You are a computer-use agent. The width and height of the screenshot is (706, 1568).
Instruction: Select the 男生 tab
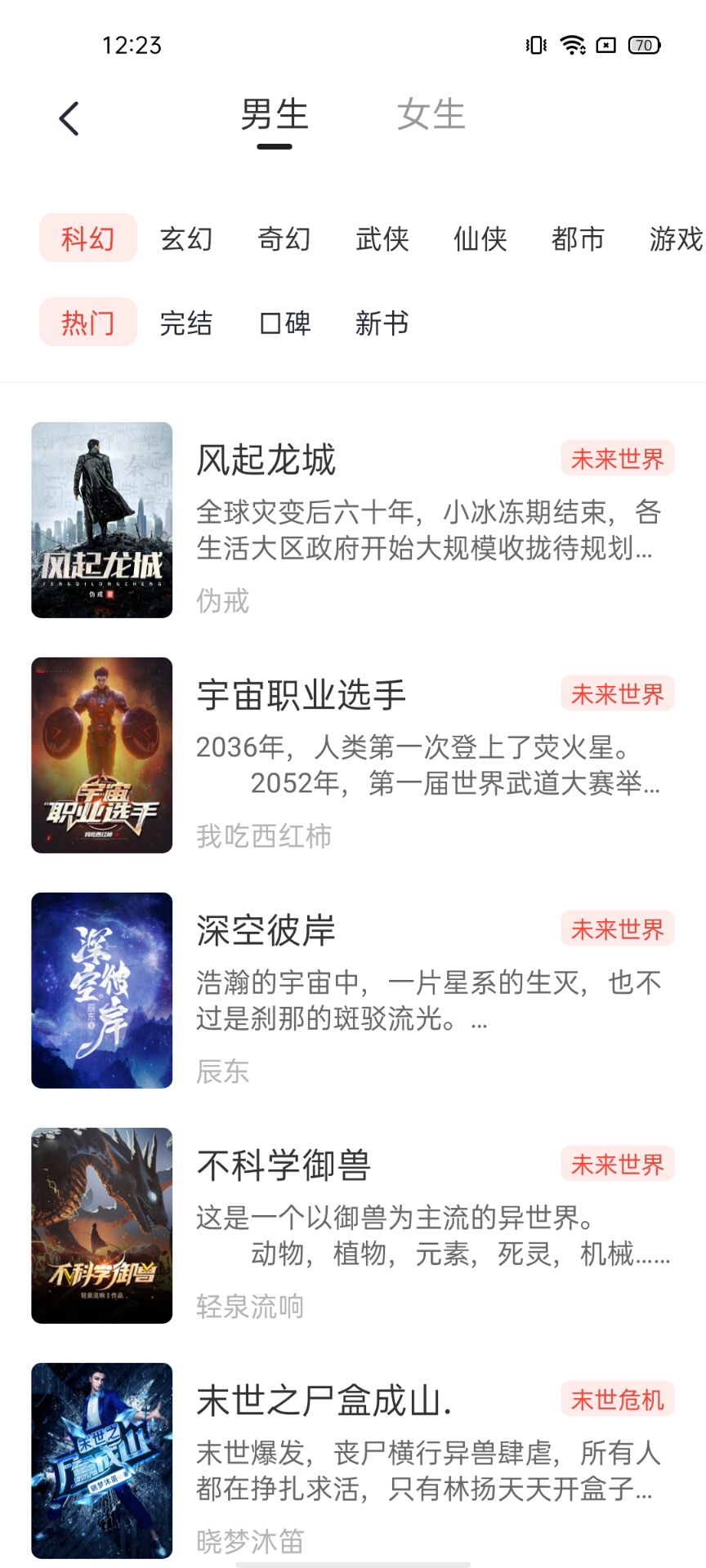(274, 115)
